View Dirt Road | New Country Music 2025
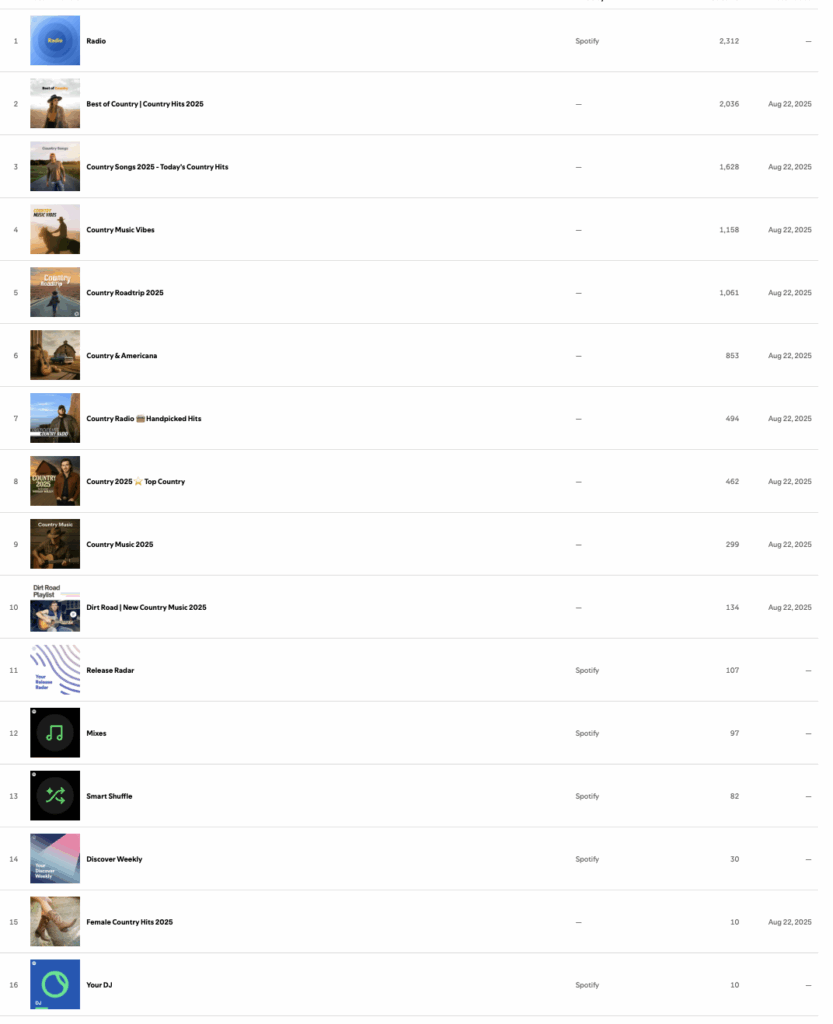Image resolution: width=833 pixels, height=1024 pixels. (146, 608)
